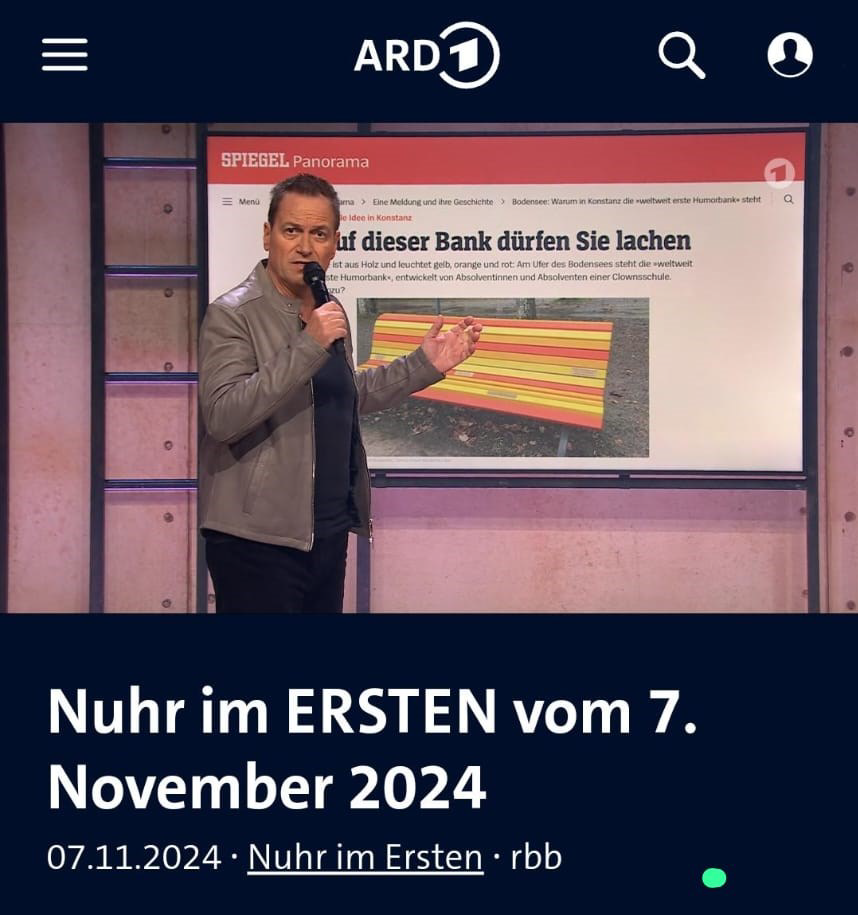Open the search magnifier
The height and width of the screenshot is (915, 858).
click(x=682, y=55)
